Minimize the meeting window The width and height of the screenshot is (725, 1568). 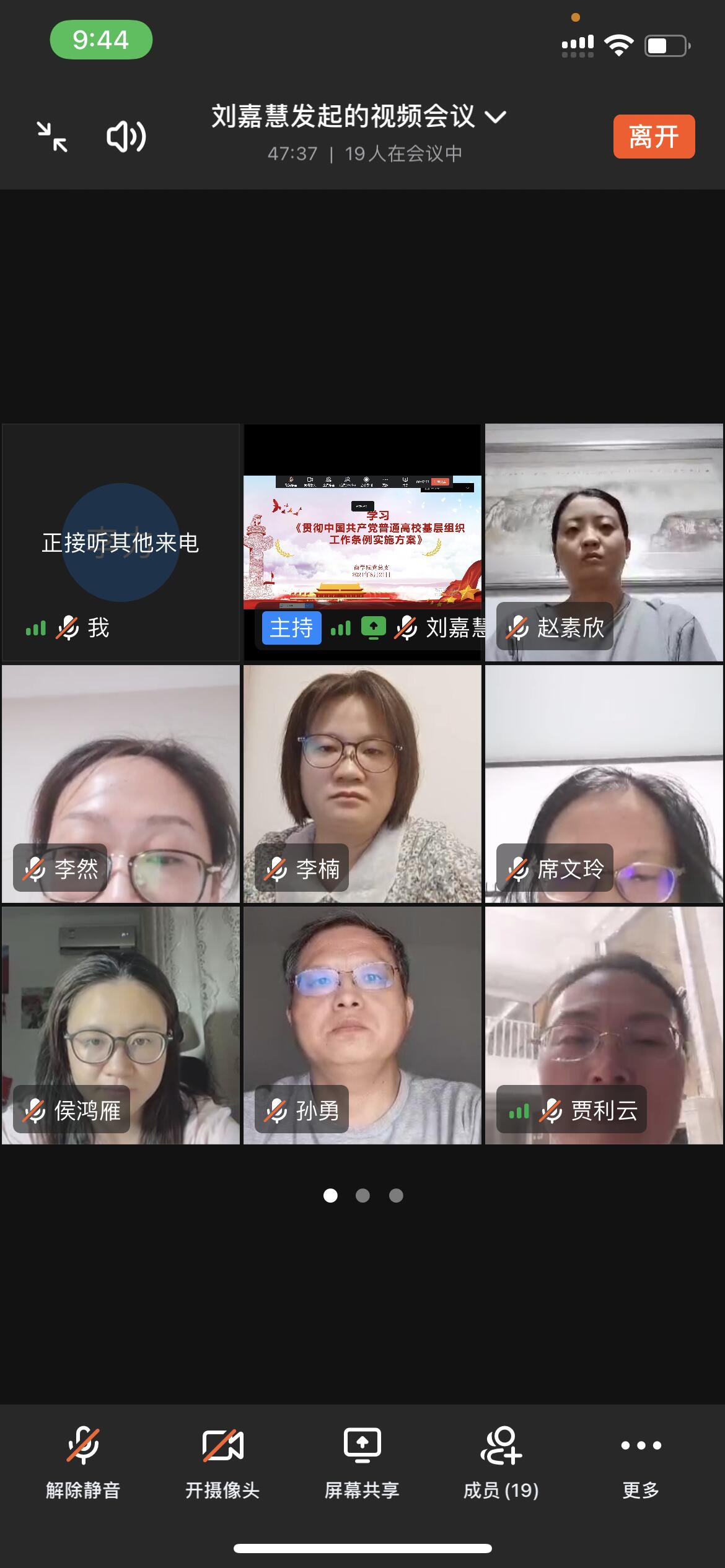pyautogui.click(x=52, y=137)
